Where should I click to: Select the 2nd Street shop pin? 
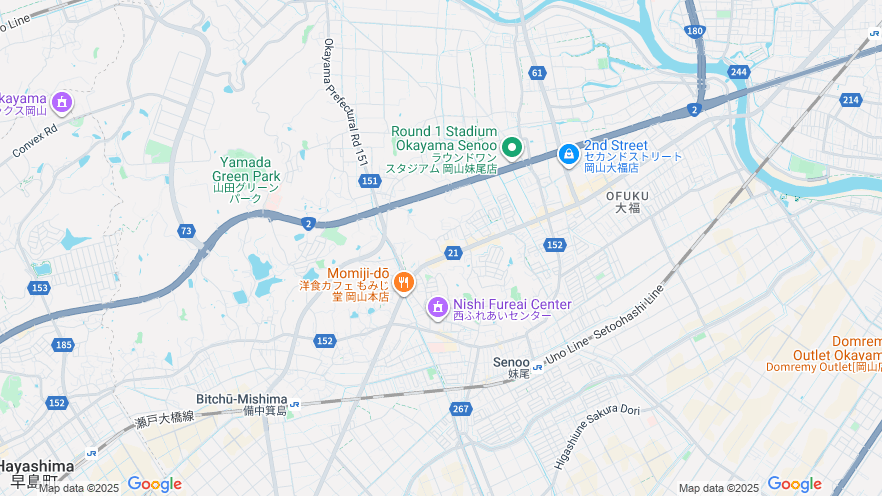tap(568, 154)
